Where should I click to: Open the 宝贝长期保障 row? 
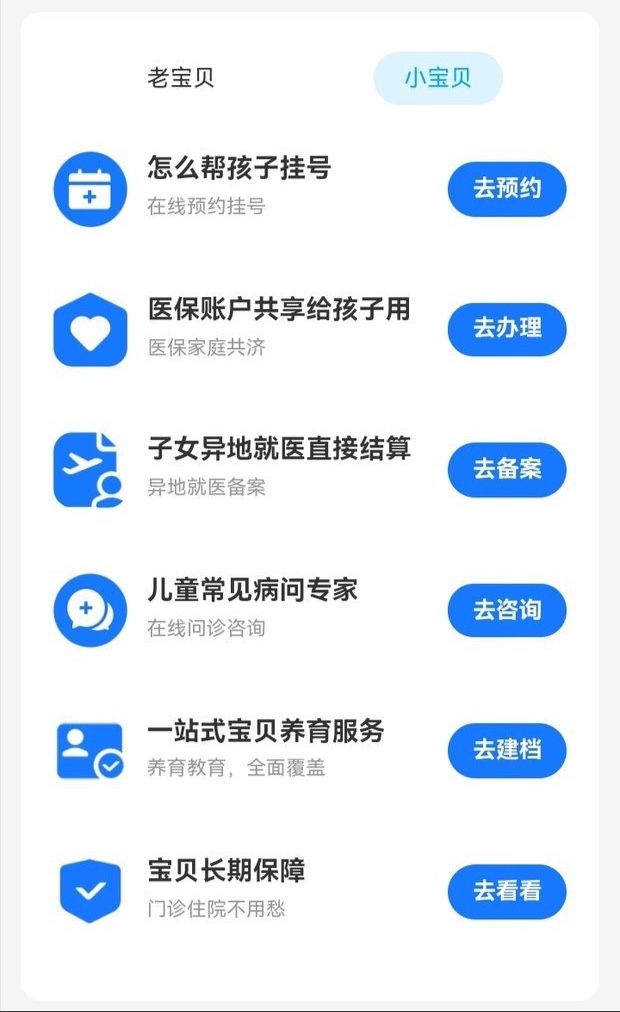coord(310,891)
